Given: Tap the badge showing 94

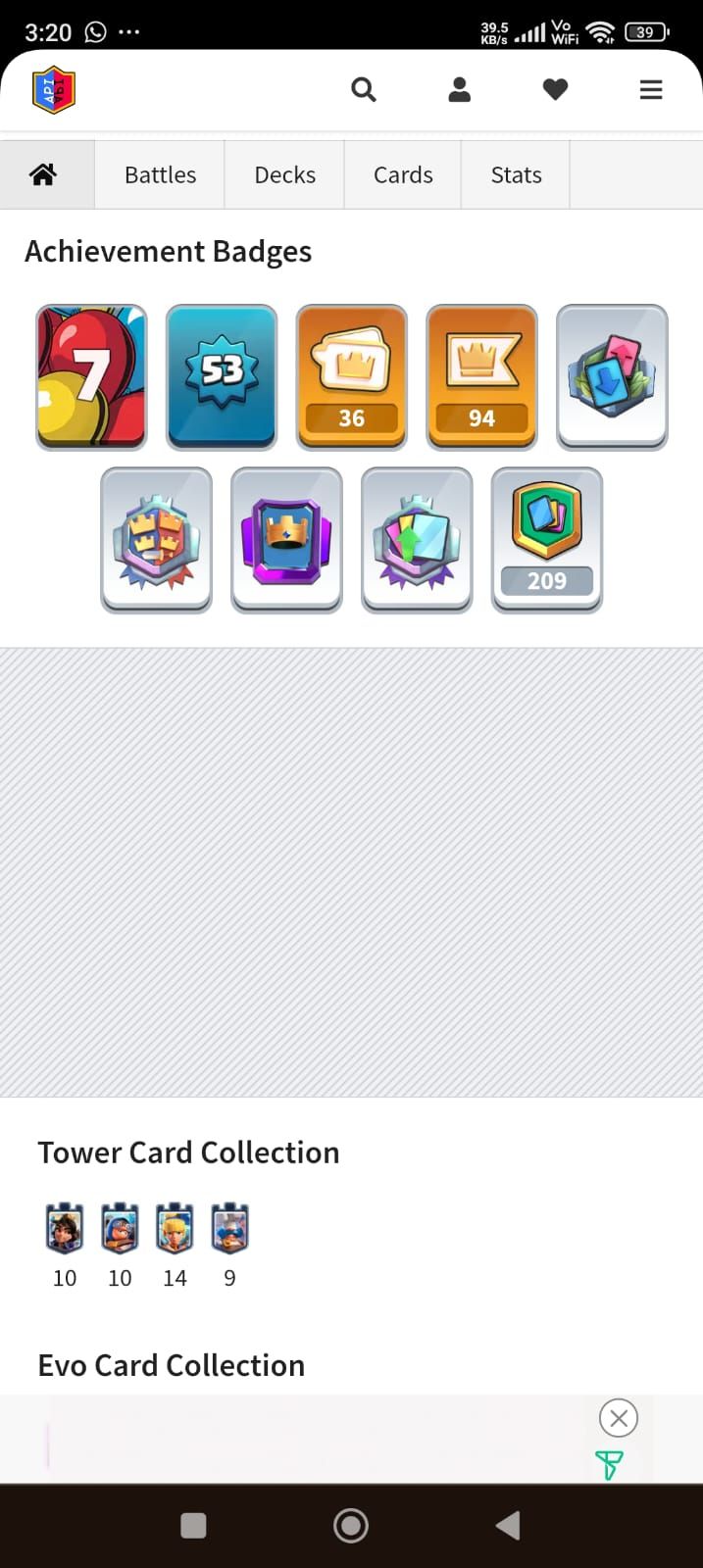Looking at the screenshot, I should 481,376.
